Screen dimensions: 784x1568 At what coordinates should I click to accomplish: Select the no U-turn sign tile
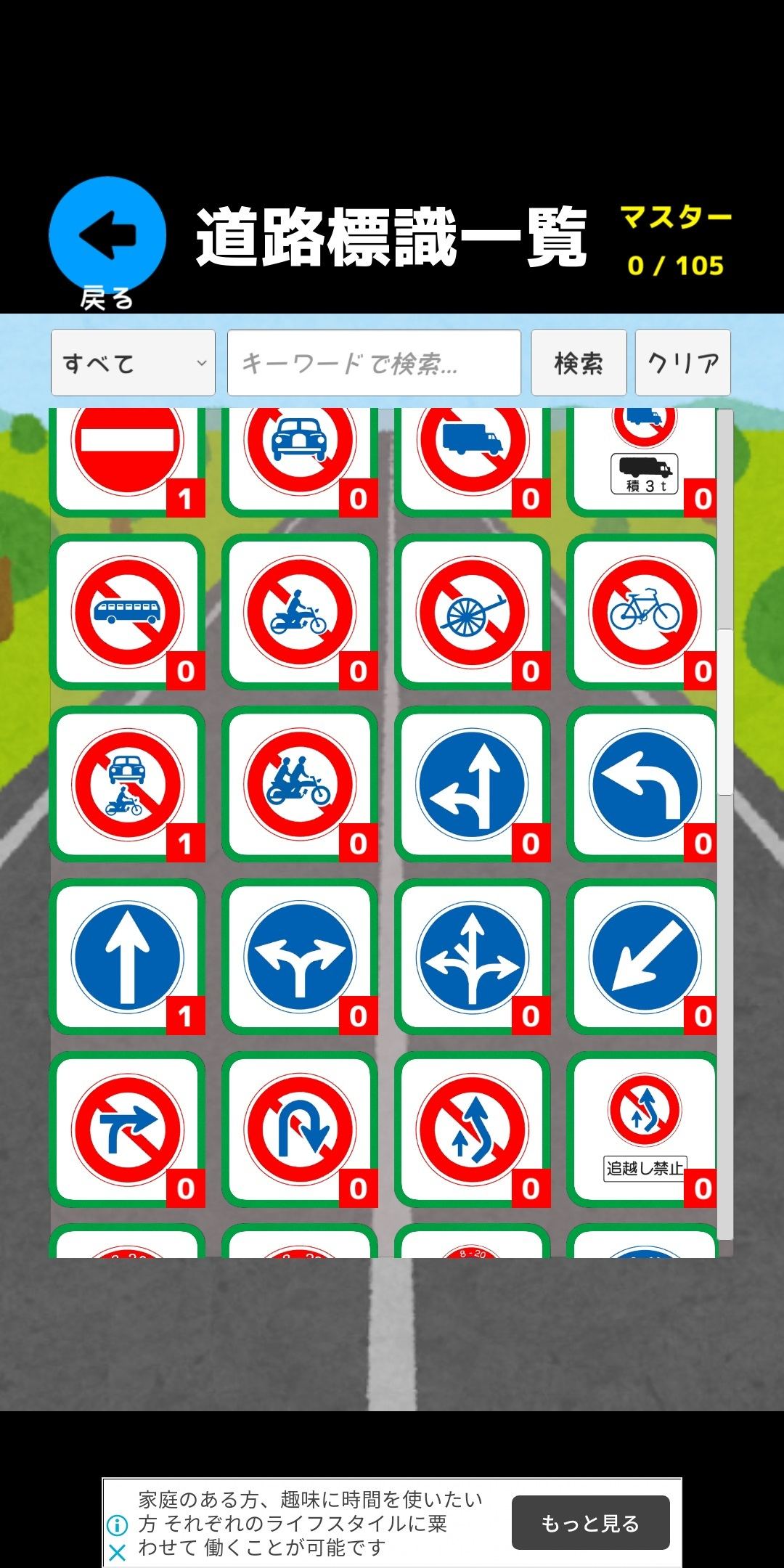(x=300, y=1129)
